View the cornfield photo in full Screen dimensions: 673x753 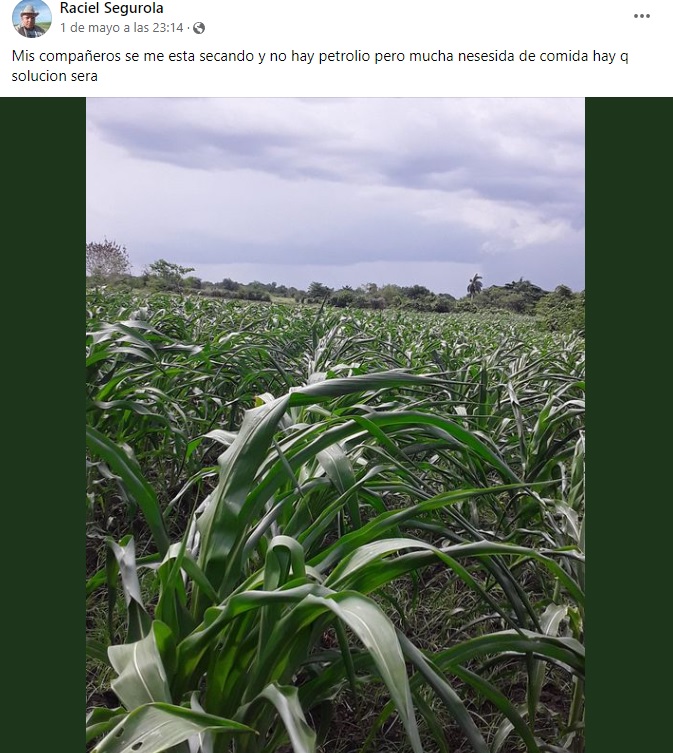tap(335, 425)
